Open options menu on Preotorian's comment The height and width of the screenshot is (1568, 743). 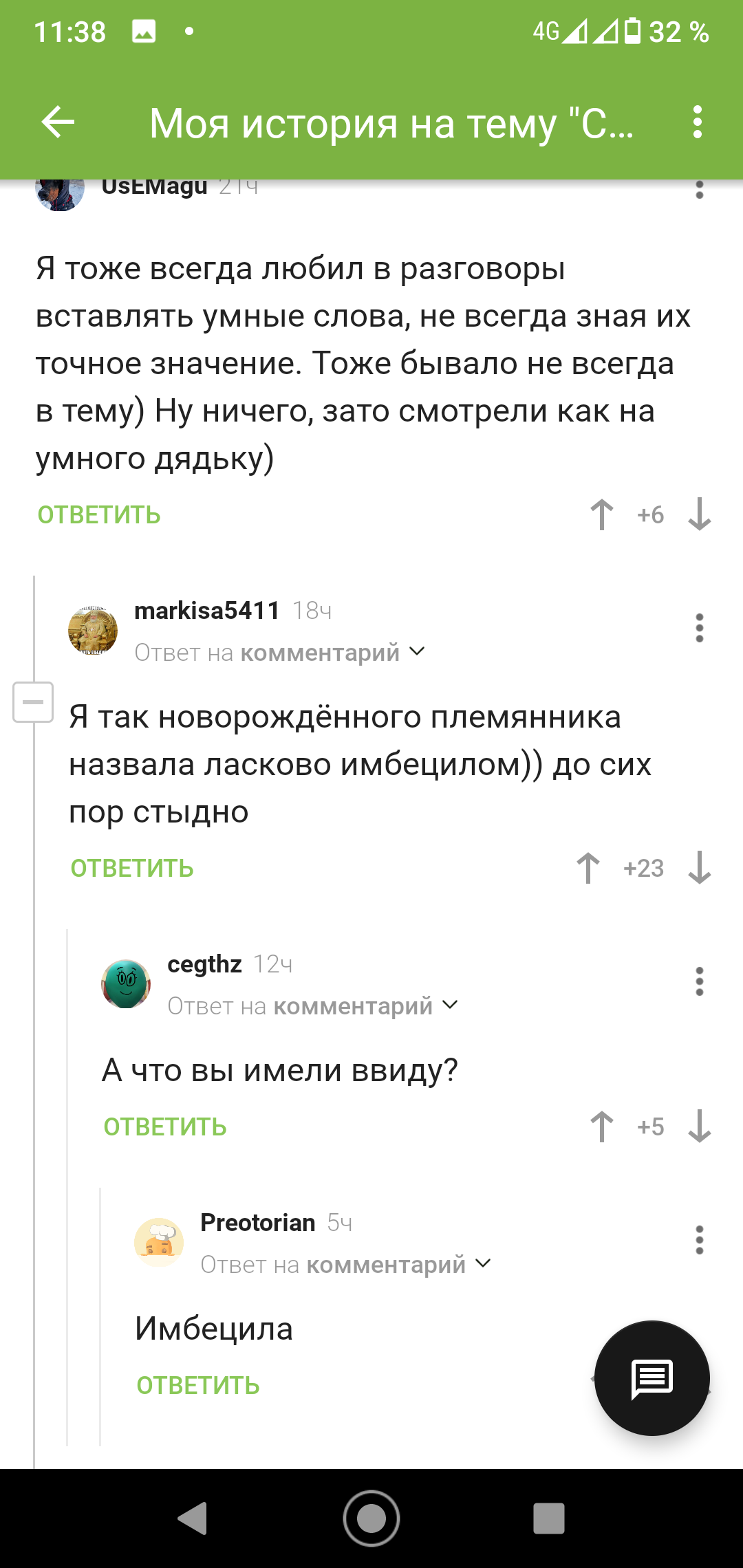coord(699,1240)
